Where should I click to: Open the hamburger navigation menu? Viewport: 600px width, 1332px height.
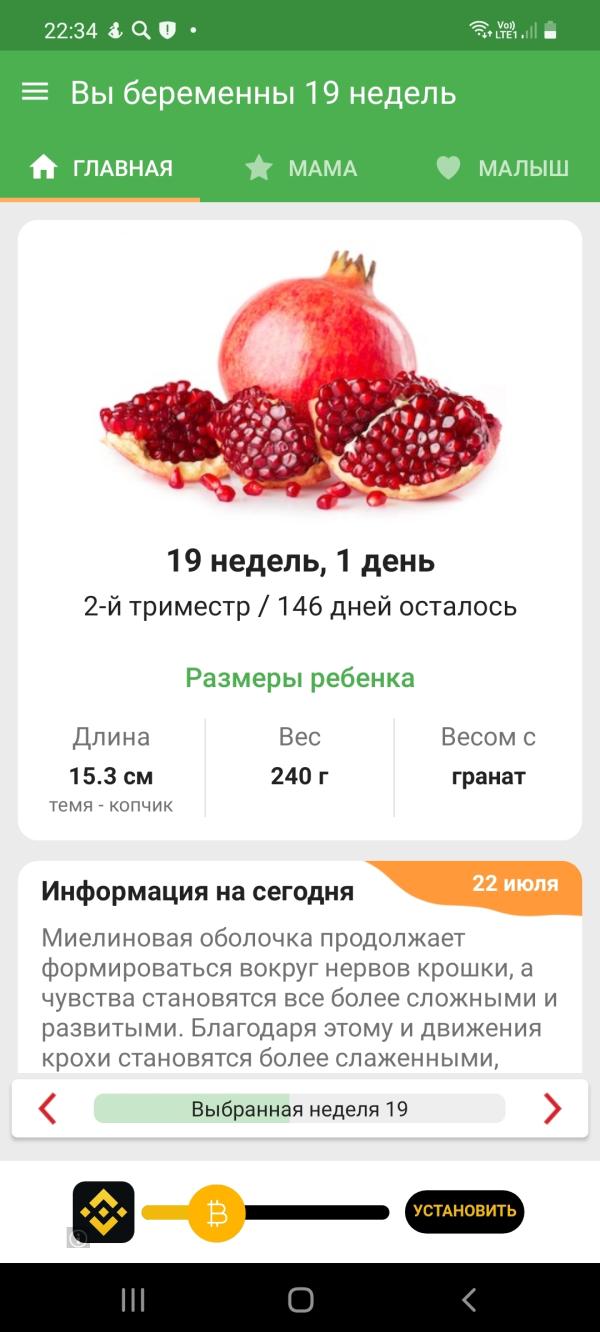pos(35,92)
